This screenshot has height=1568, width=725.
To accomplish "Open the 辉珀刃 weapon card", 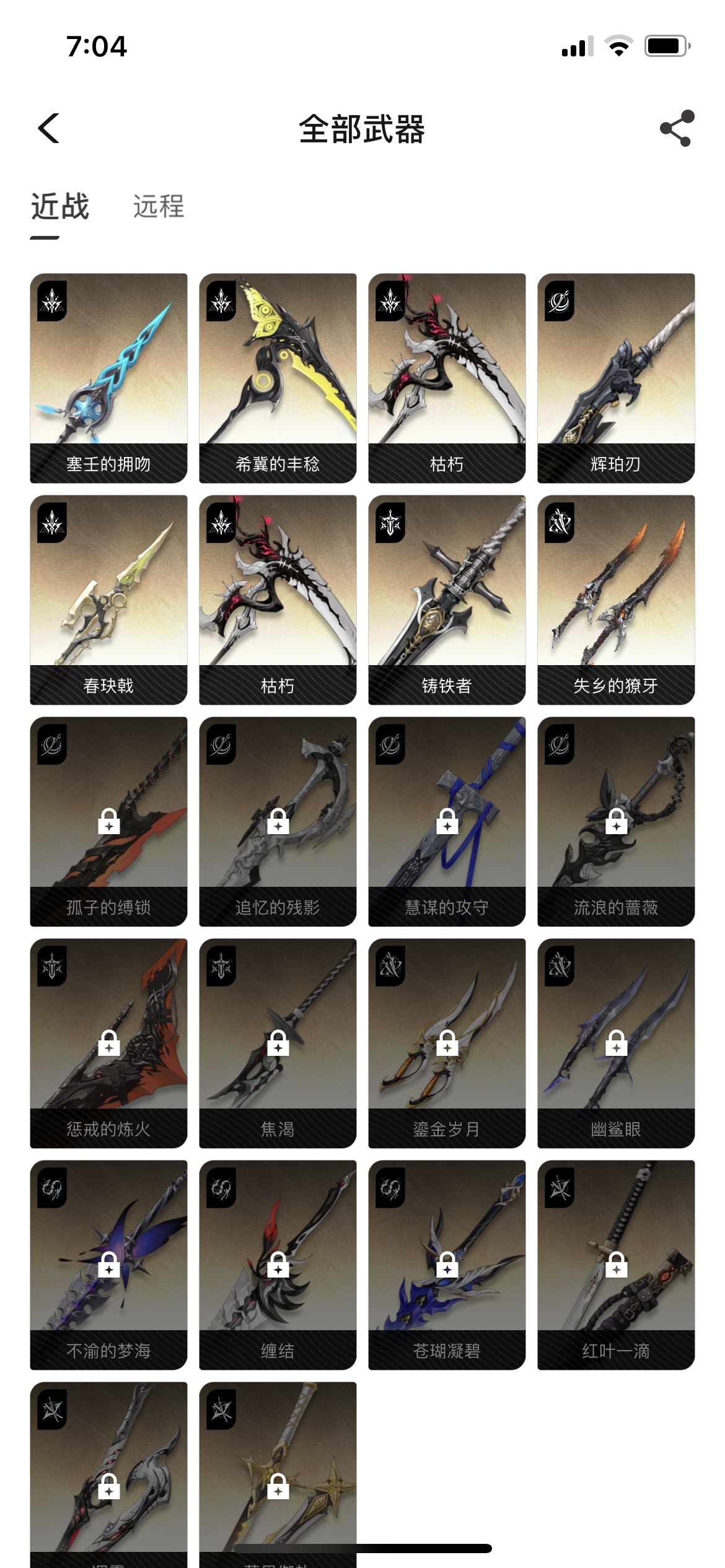I will pos(616,378).
